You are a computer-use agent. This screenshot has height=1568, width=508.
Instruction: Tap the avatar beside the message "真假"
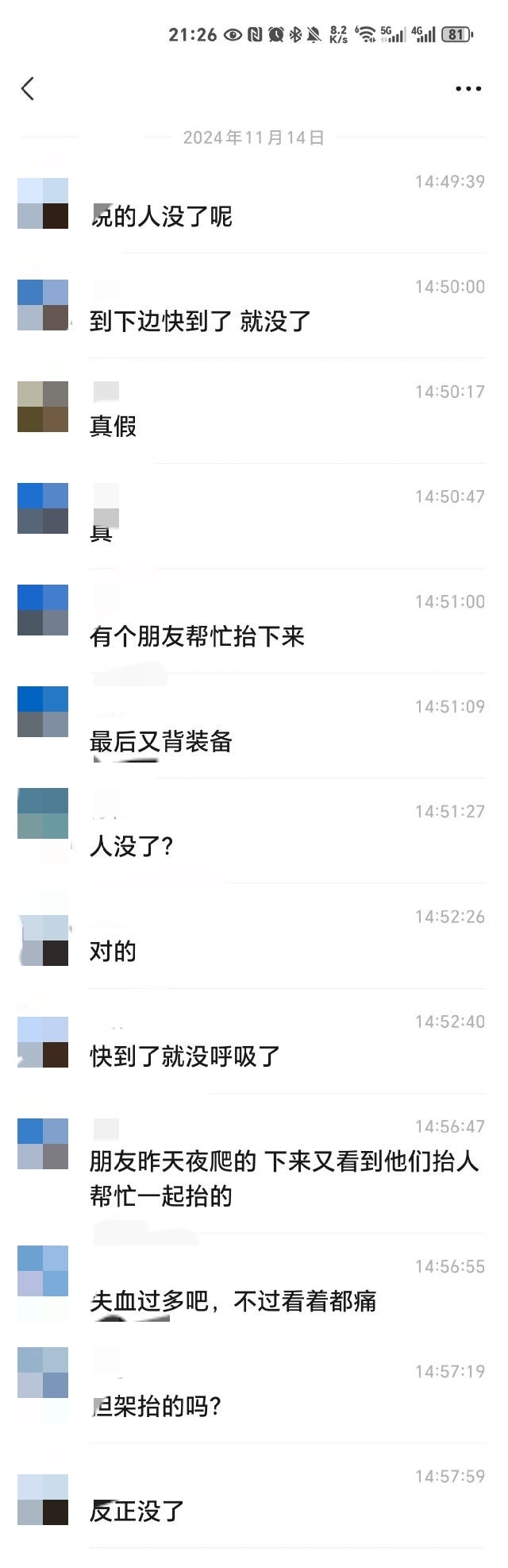43,407
